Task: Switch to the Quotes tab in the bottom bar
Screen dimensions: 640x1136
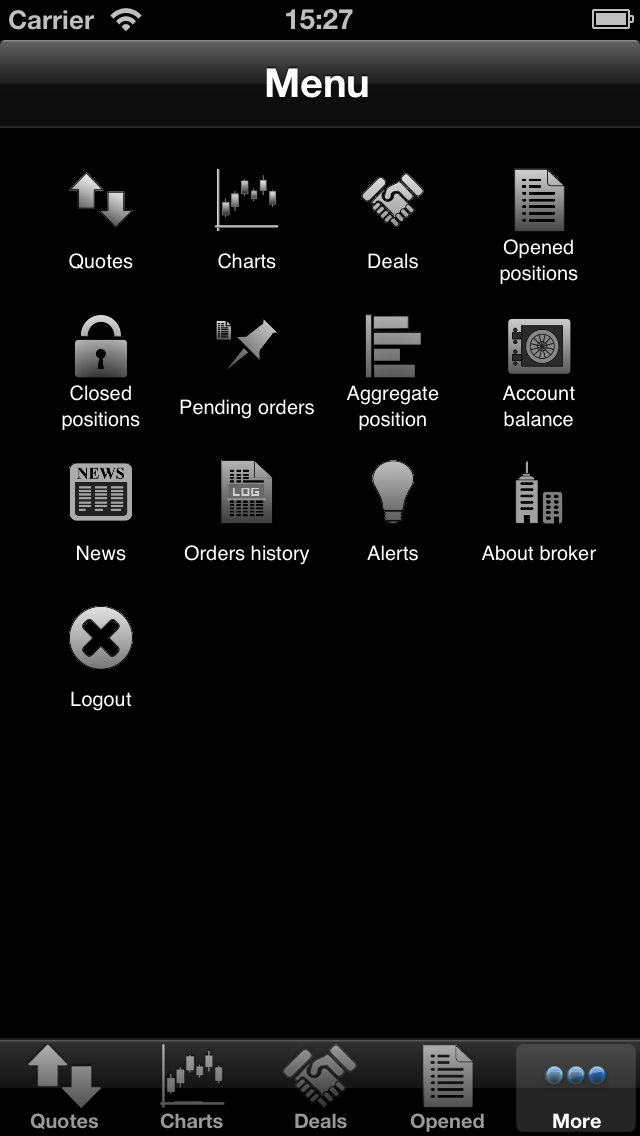Action: [x=64, y=1088]
